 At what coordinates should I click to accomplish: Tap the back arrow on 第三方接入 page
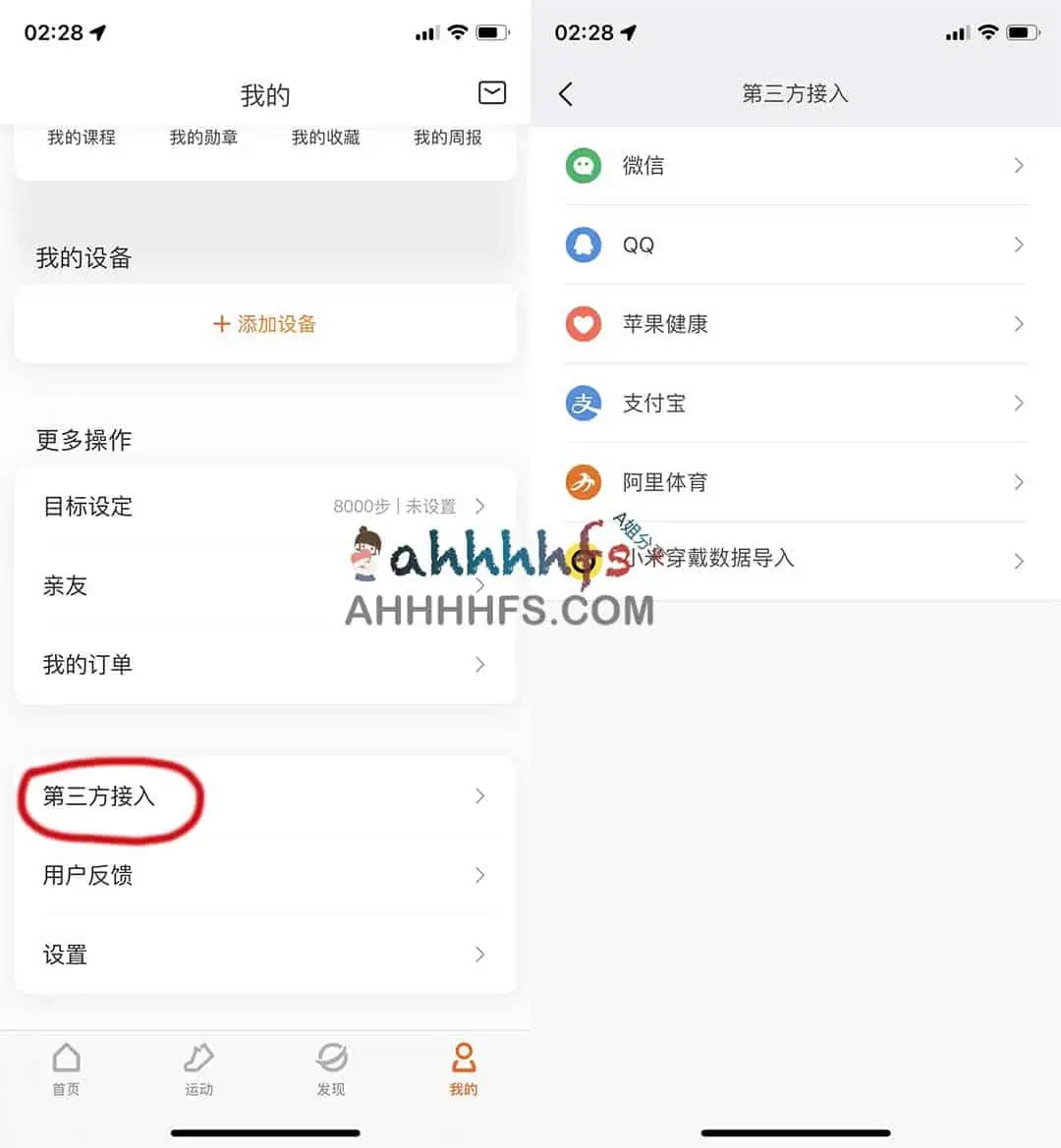click(x=566, y=92)
